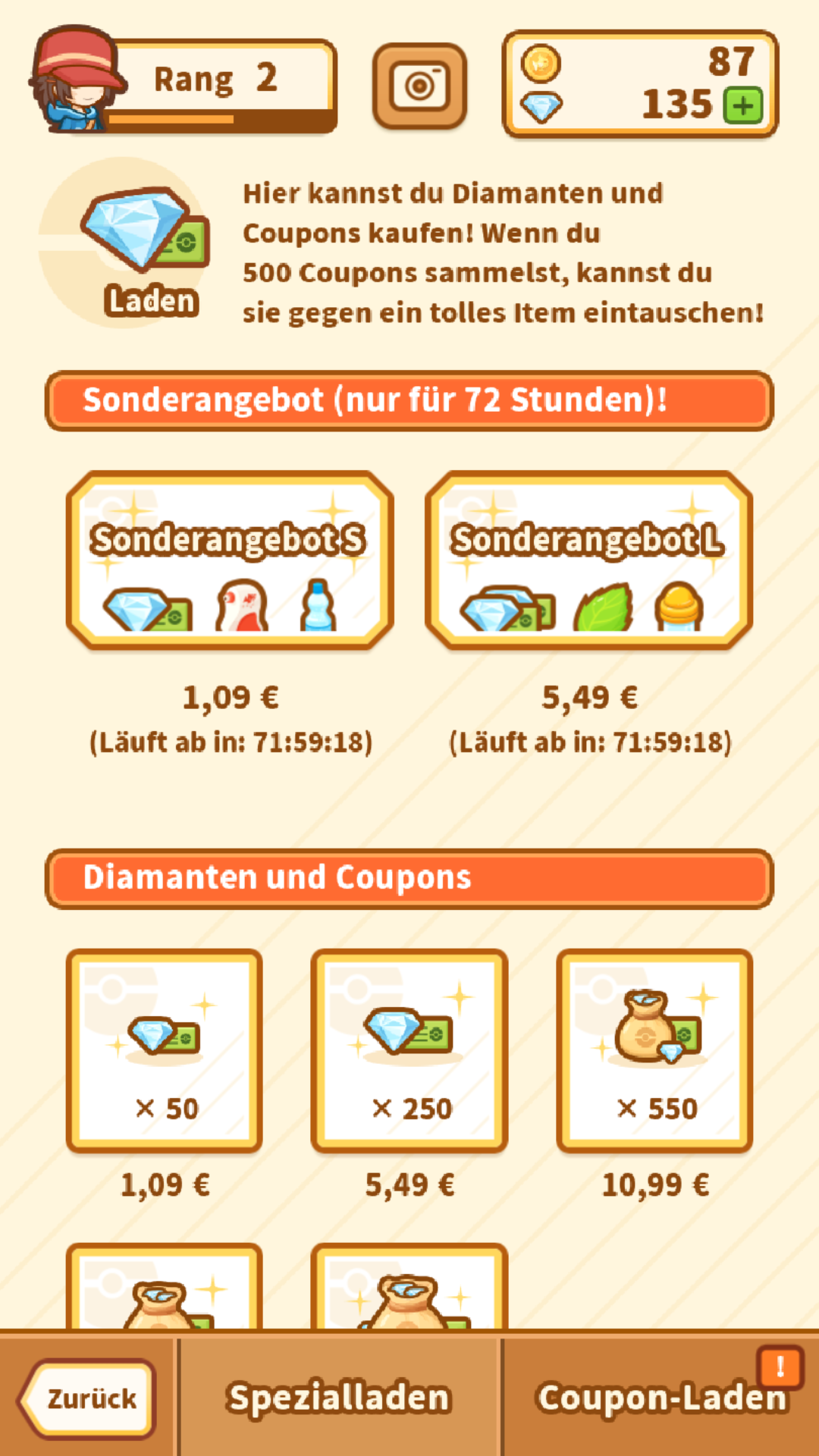The image size is (819, 1456).
Task: Go back with the Zurück button
Action: 89,1398
